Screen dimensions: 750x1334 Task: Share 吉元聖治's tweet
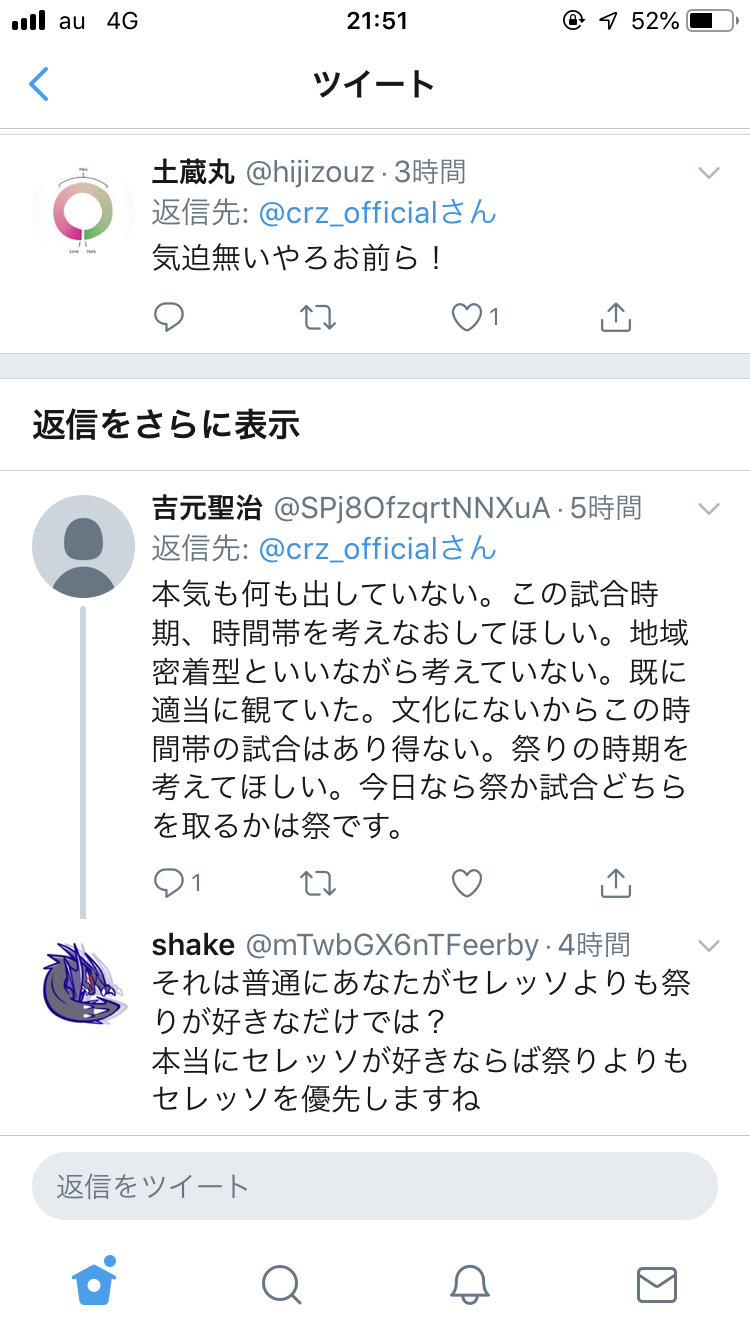coord(615,882)
